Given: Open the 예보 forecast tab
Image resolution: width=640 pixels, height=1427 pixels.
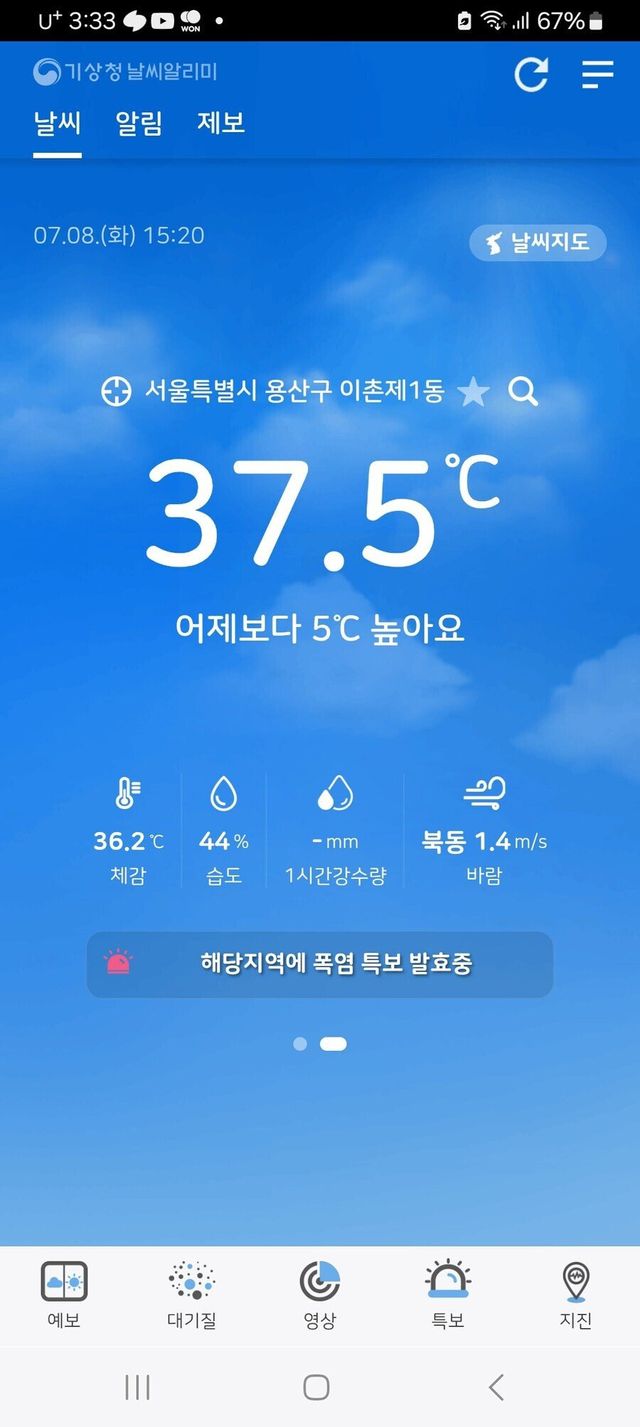Looking at the screenshot, I should click(64, 1295).
